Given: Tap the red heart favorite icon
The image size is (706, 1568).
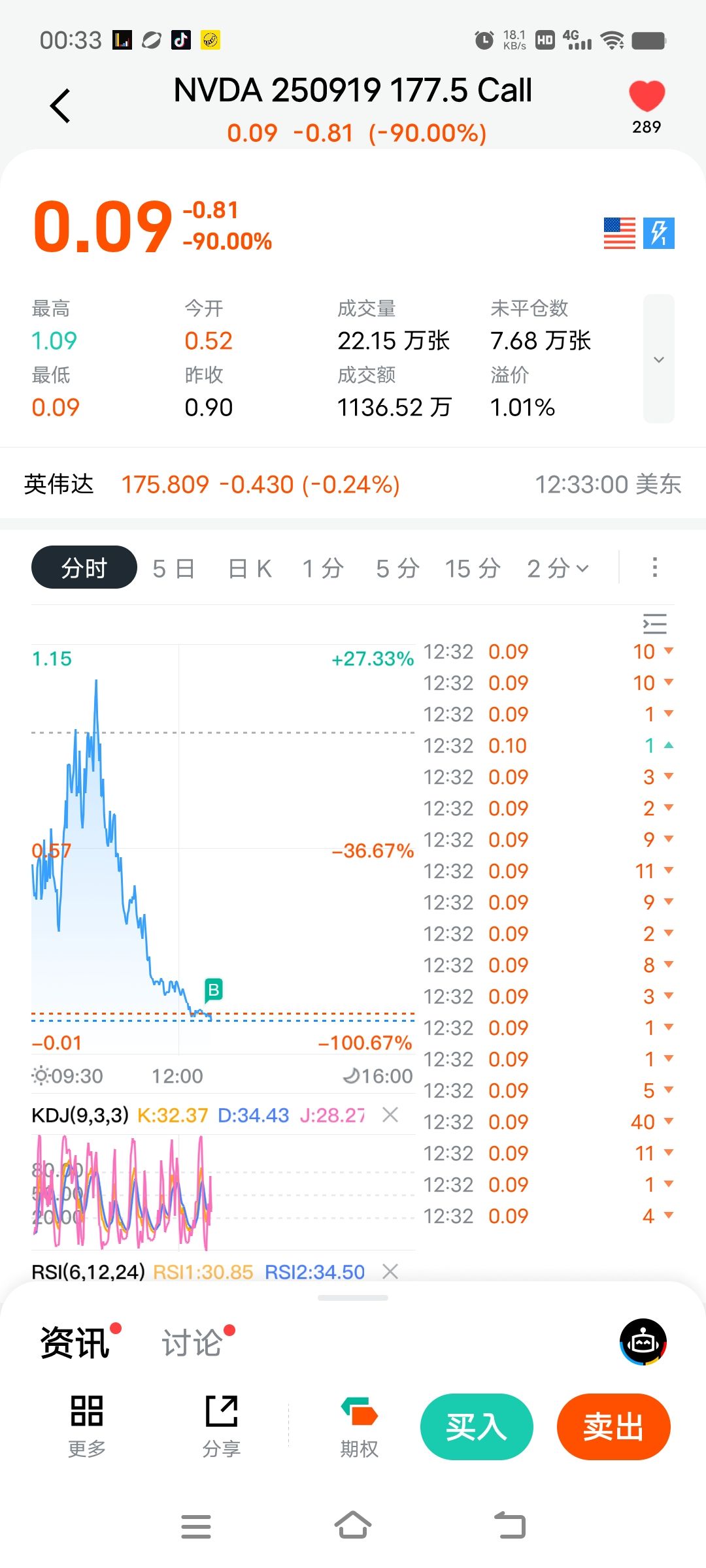Looking at the screenshot, I should click(647, 97).
